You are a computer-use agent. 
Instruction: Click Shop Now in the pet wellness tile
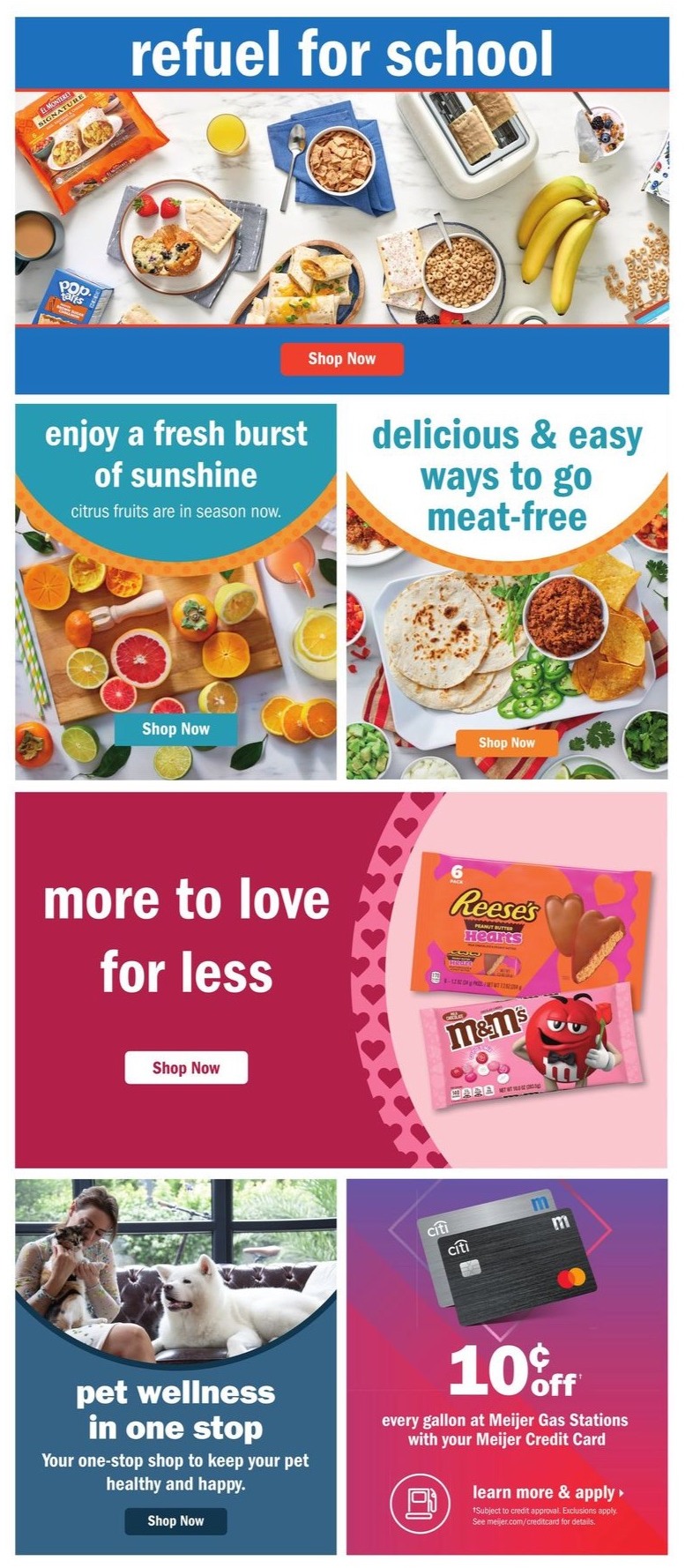coord(175,1521)
